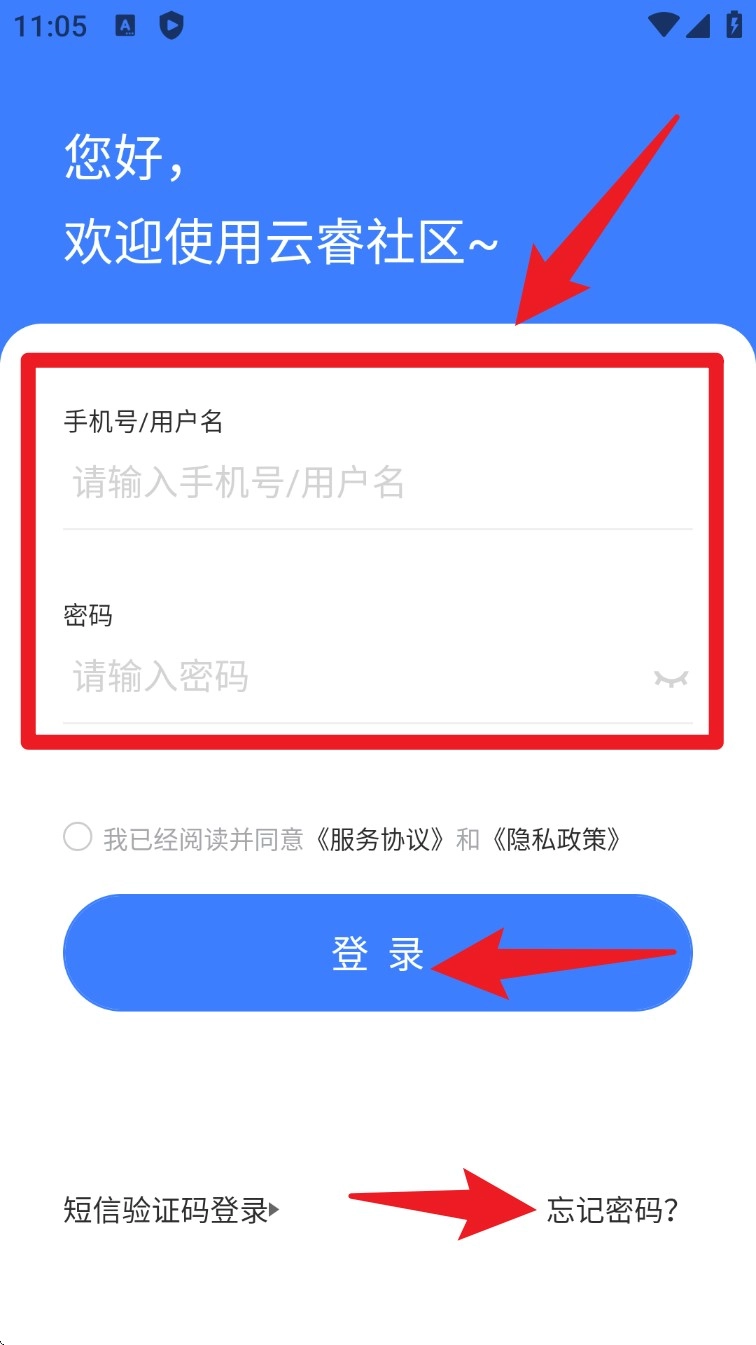Open 忘记密码? forgot password

(x=613, y=1211)
